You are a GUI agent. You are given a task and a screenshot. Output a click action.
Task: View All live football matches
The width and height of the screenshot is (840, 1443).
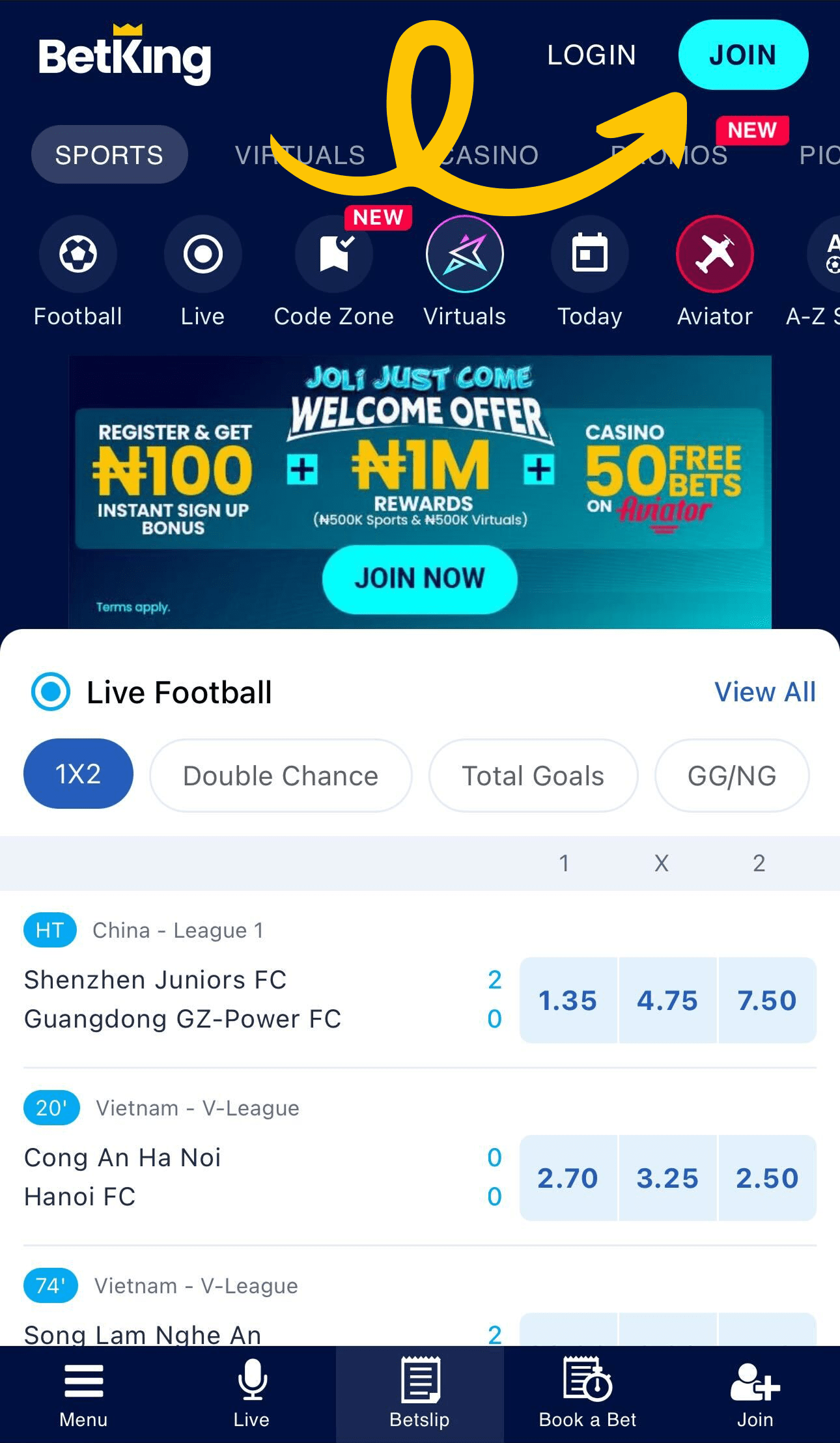764,692
